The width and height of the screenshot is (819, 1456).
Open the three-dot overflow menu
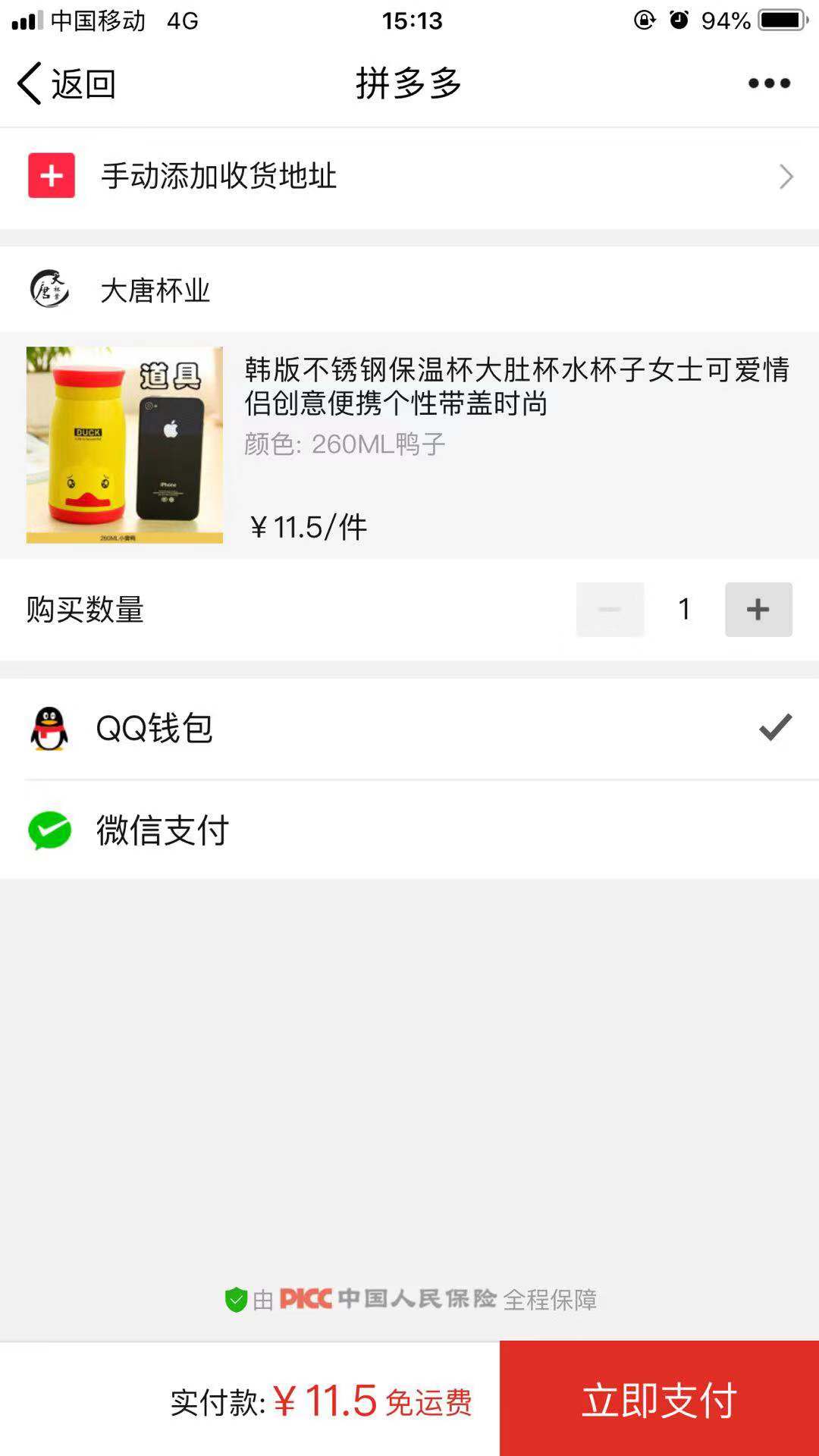click(769, 83)
